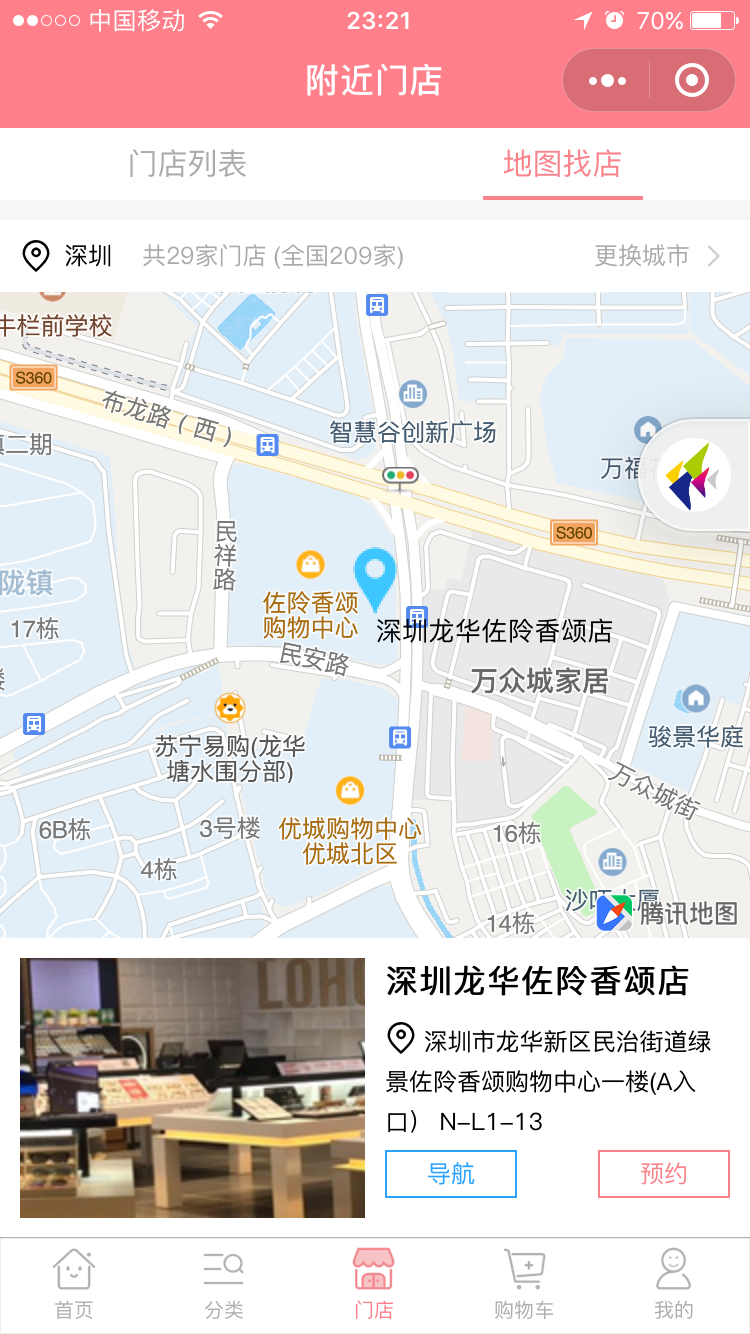Open the 深圳龙华佐阾香颂店 store photo
Viewport: 750px width, 1334px height.
pos(192,1088)
